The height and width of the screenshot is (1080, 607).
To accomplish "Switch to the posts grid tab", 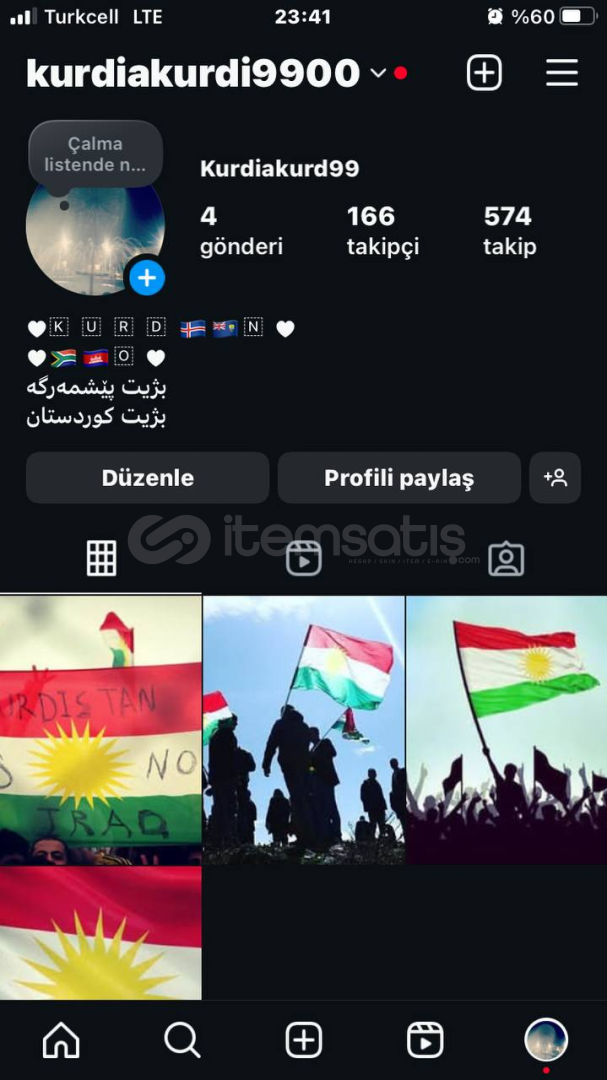I will click(101, 558).
